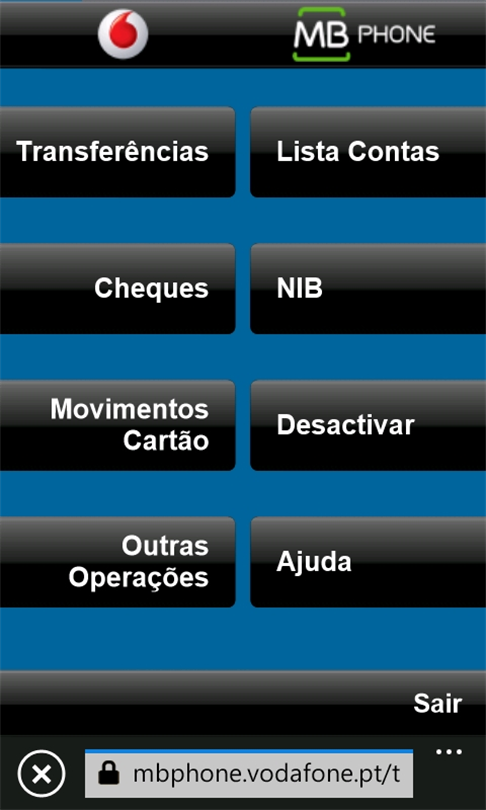The image size is (486, 810).
Task: View the NIB option
Action: [x=368, y=289]
